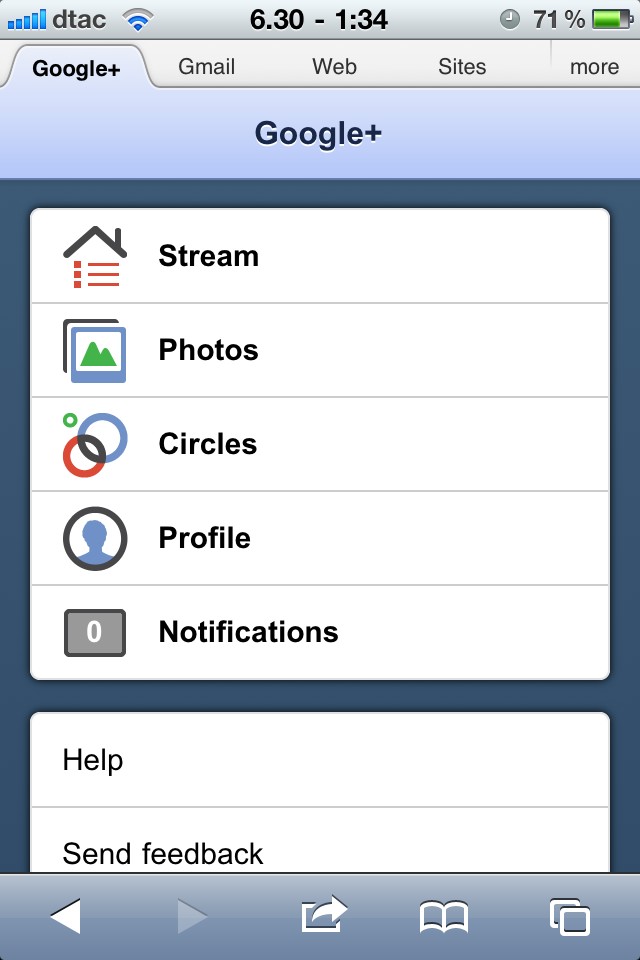Select the Google+ tab
The image size is (640, 960).
click(x=77, y=68)
